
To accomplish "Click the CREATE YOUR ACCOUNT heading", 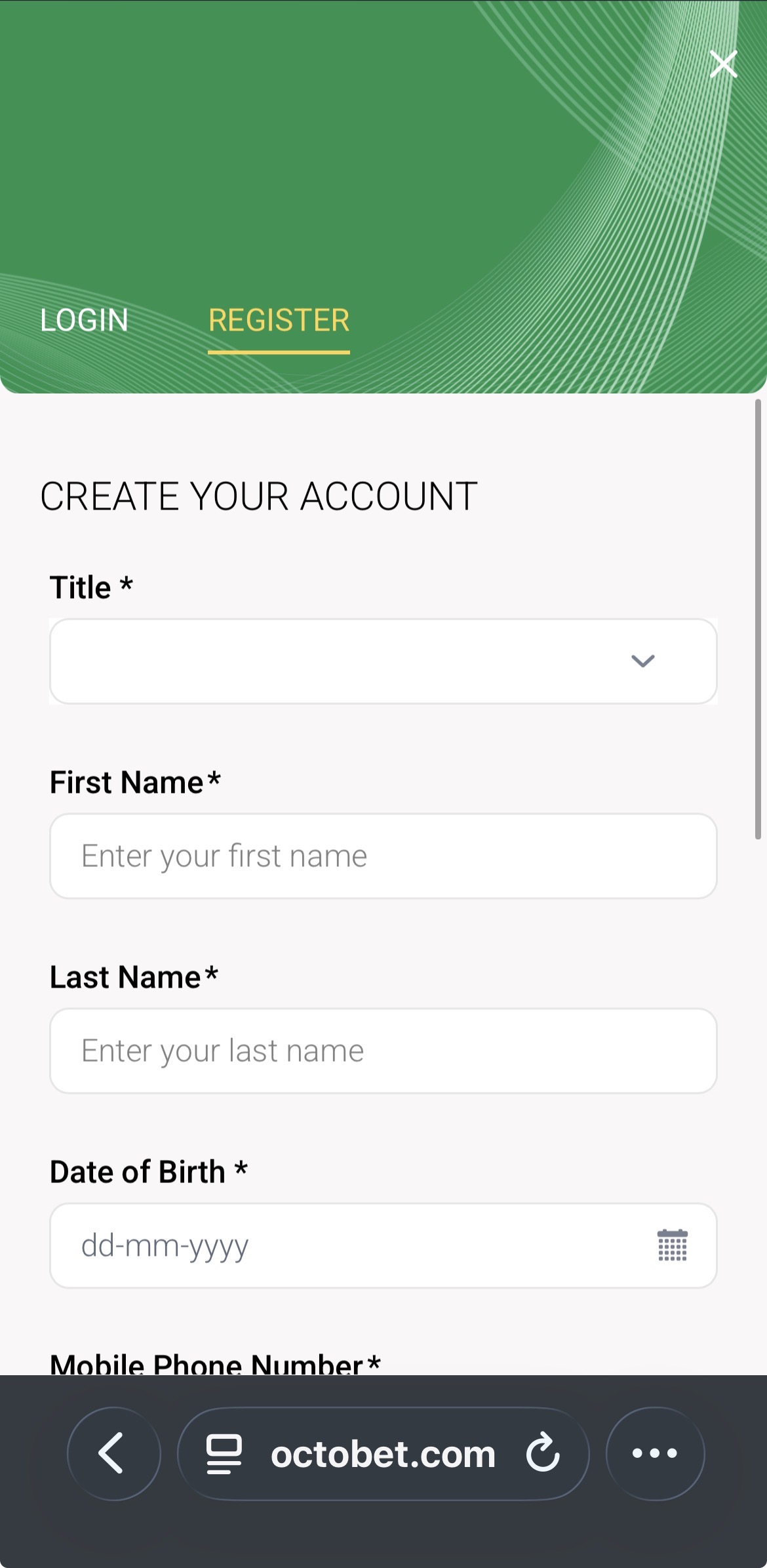I will [259, 496].
